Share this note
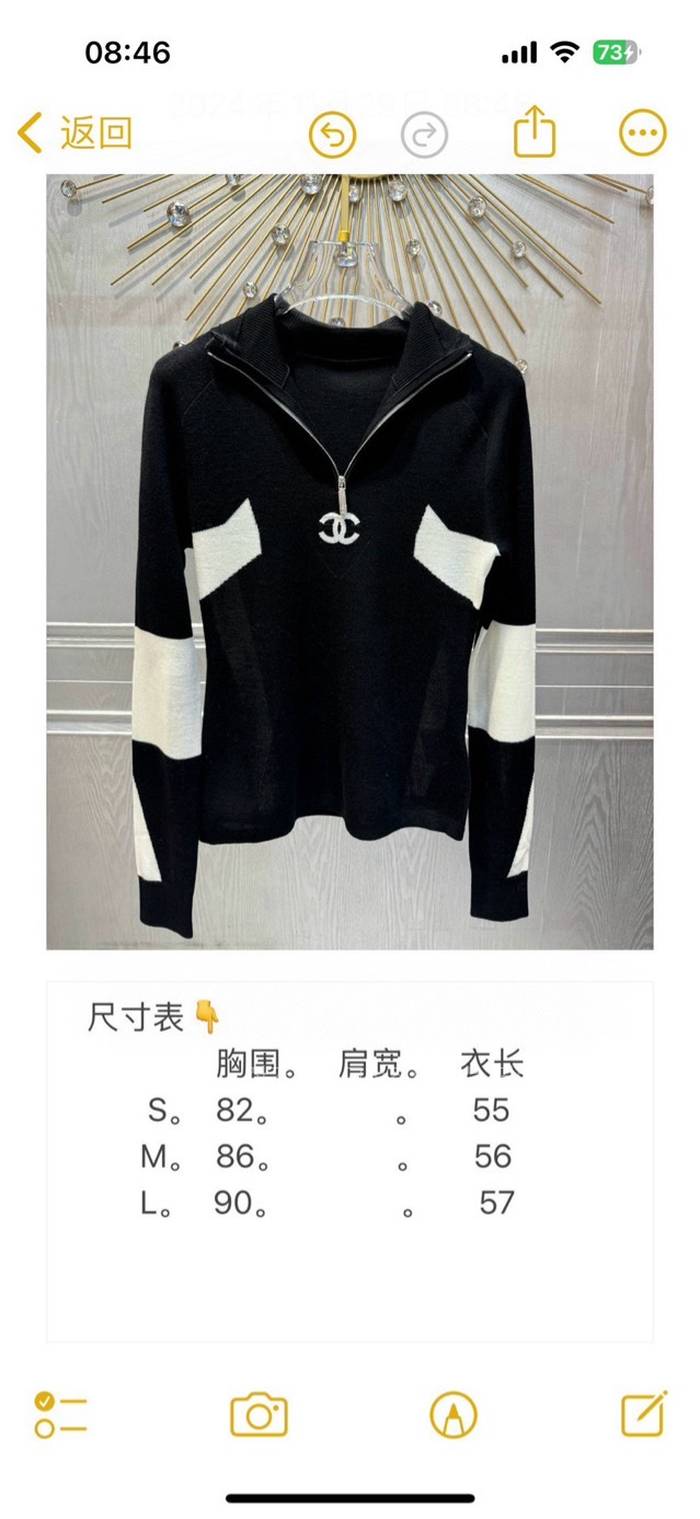 coord(534,133)
